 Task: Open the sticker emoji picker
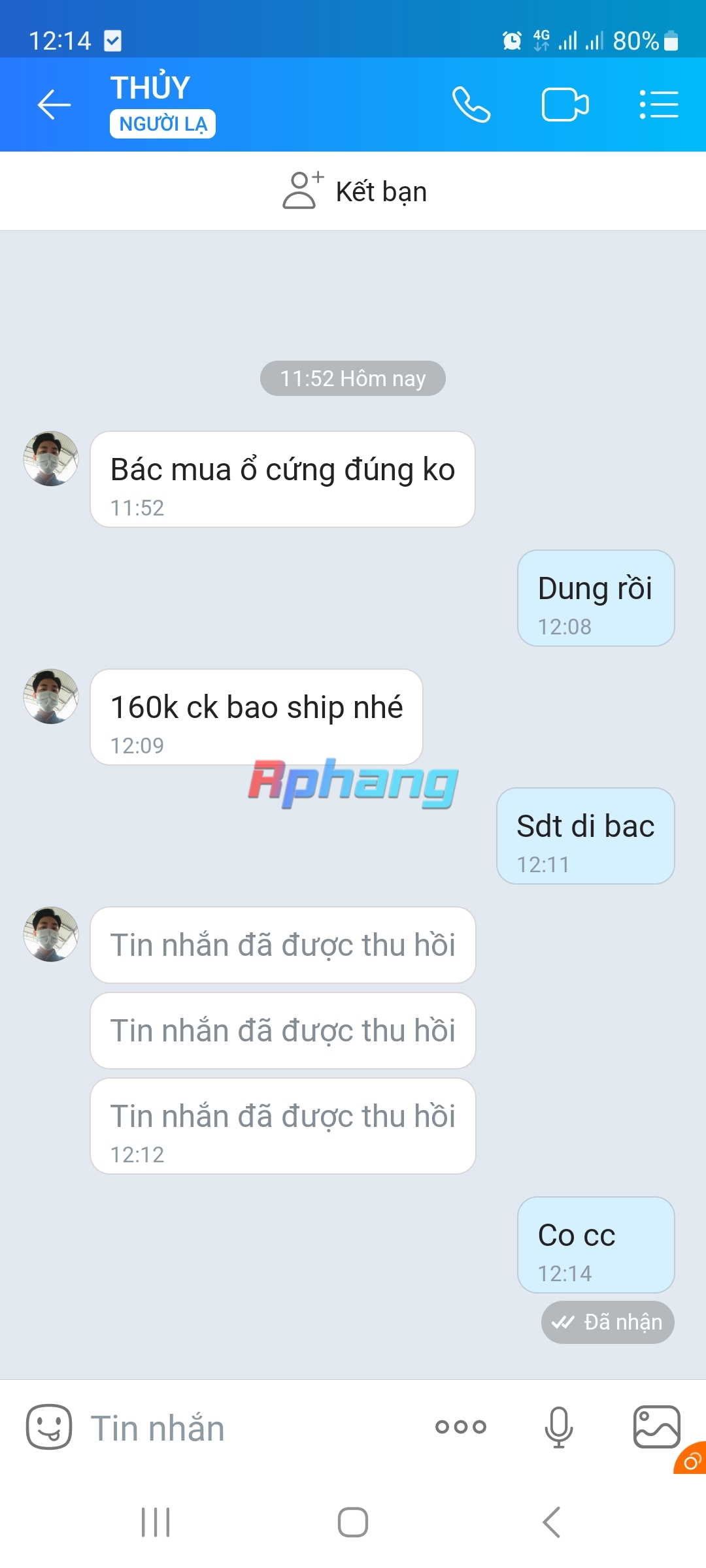(x=49, y=1427)
